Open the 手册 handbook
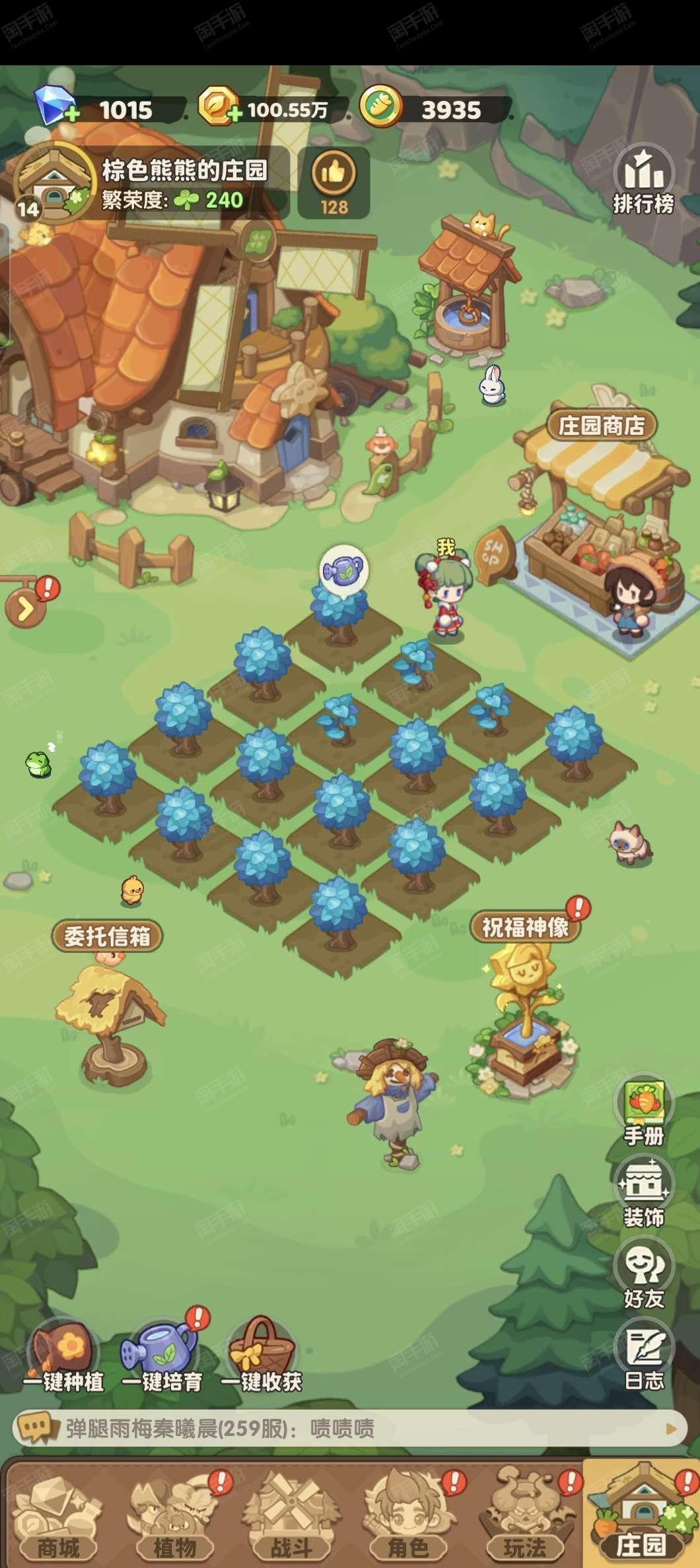The width and height of the screenshot is (700, 1568). [644, 1111]
